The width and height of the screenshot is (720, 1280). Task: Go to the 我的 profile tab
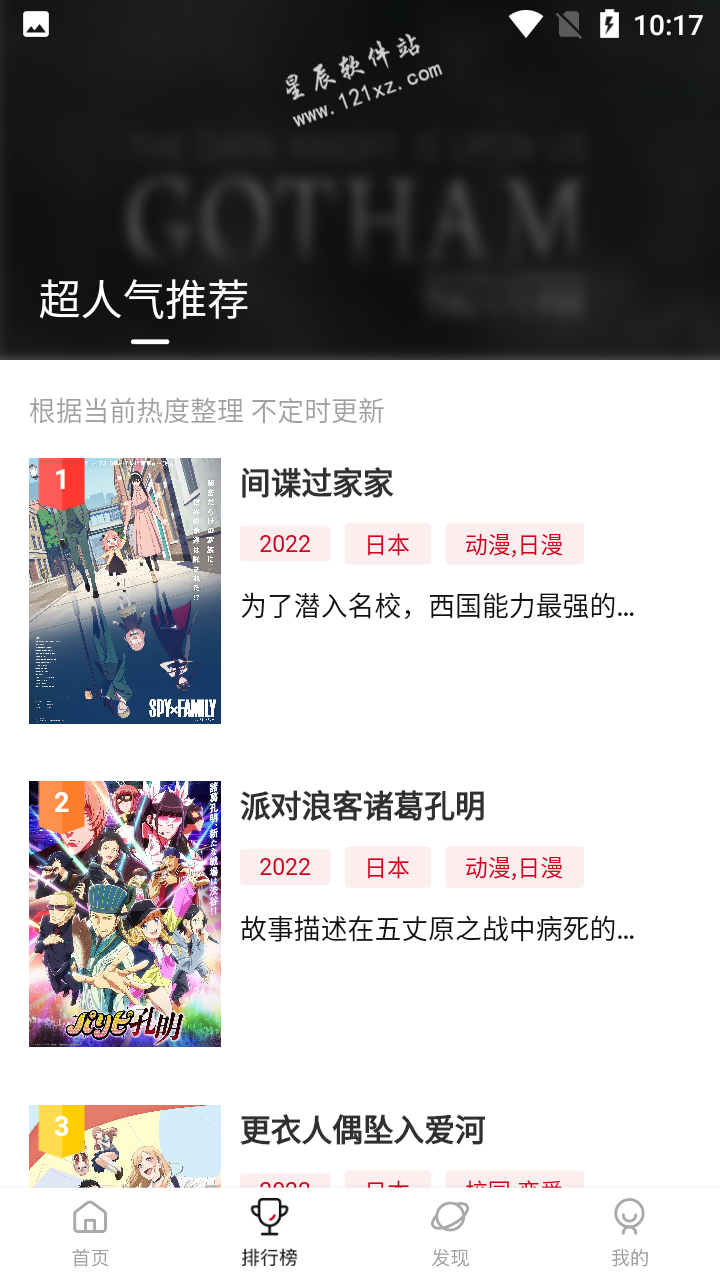(x=629, y=1233)
